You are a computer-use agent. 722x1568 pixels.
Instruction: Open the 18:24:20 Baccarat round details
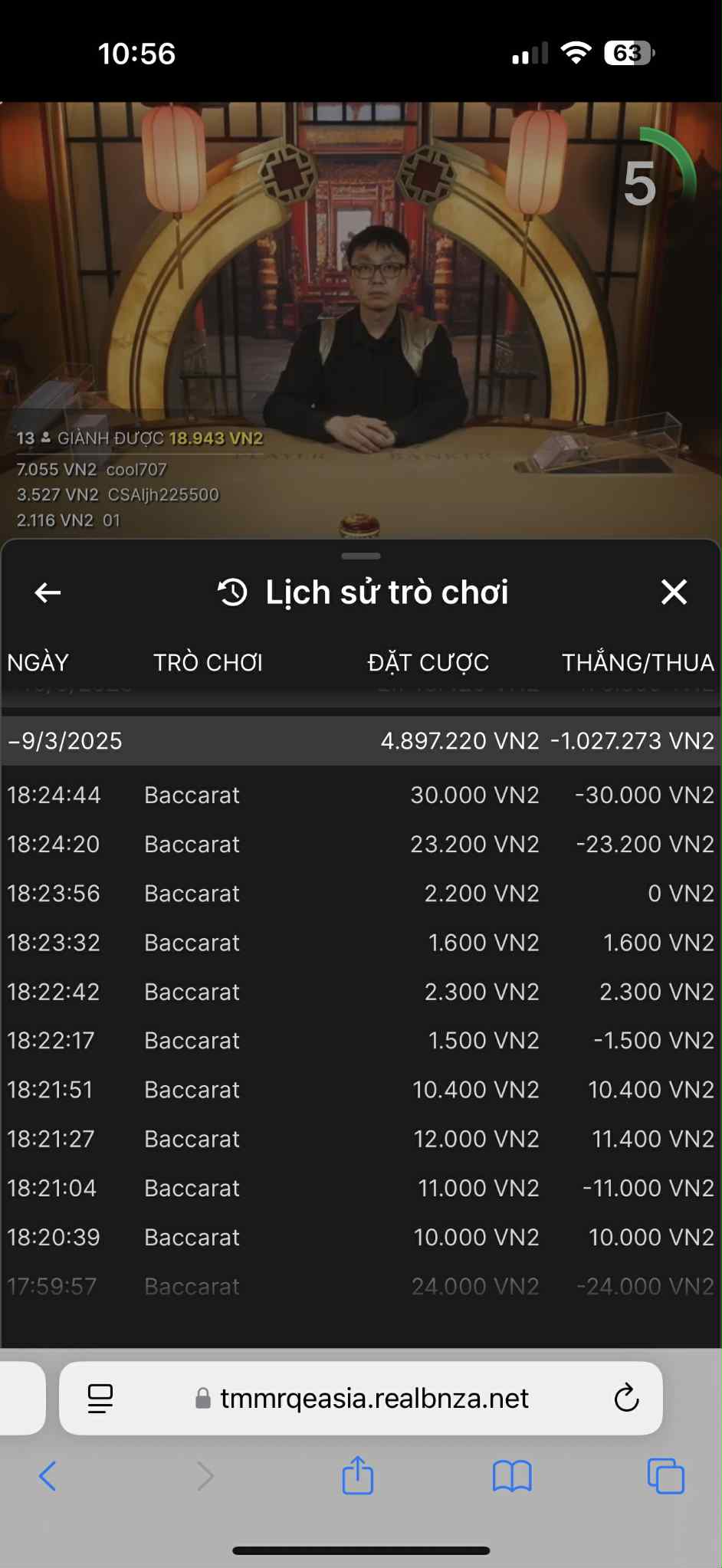tap(360, 844)
